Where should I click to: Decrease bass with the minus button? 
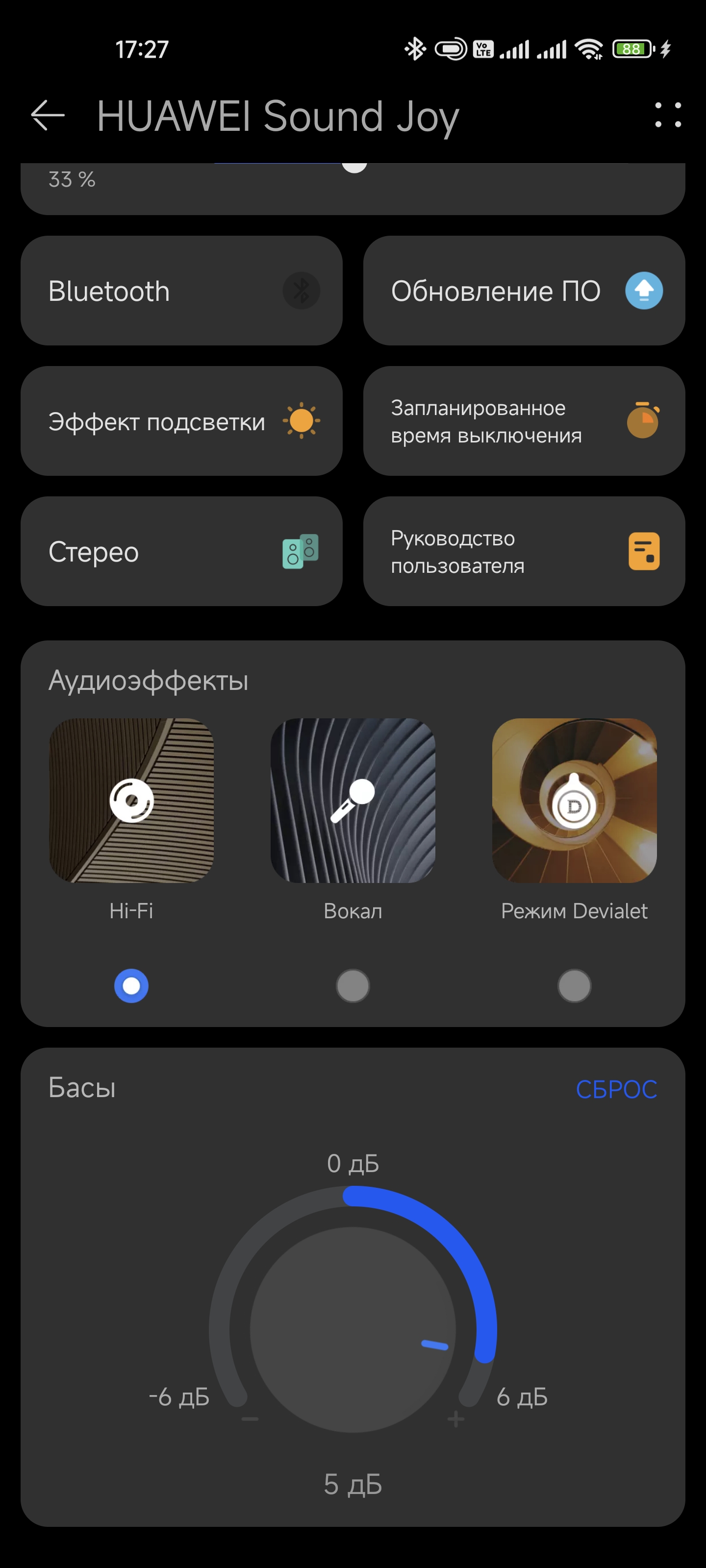250,1420
